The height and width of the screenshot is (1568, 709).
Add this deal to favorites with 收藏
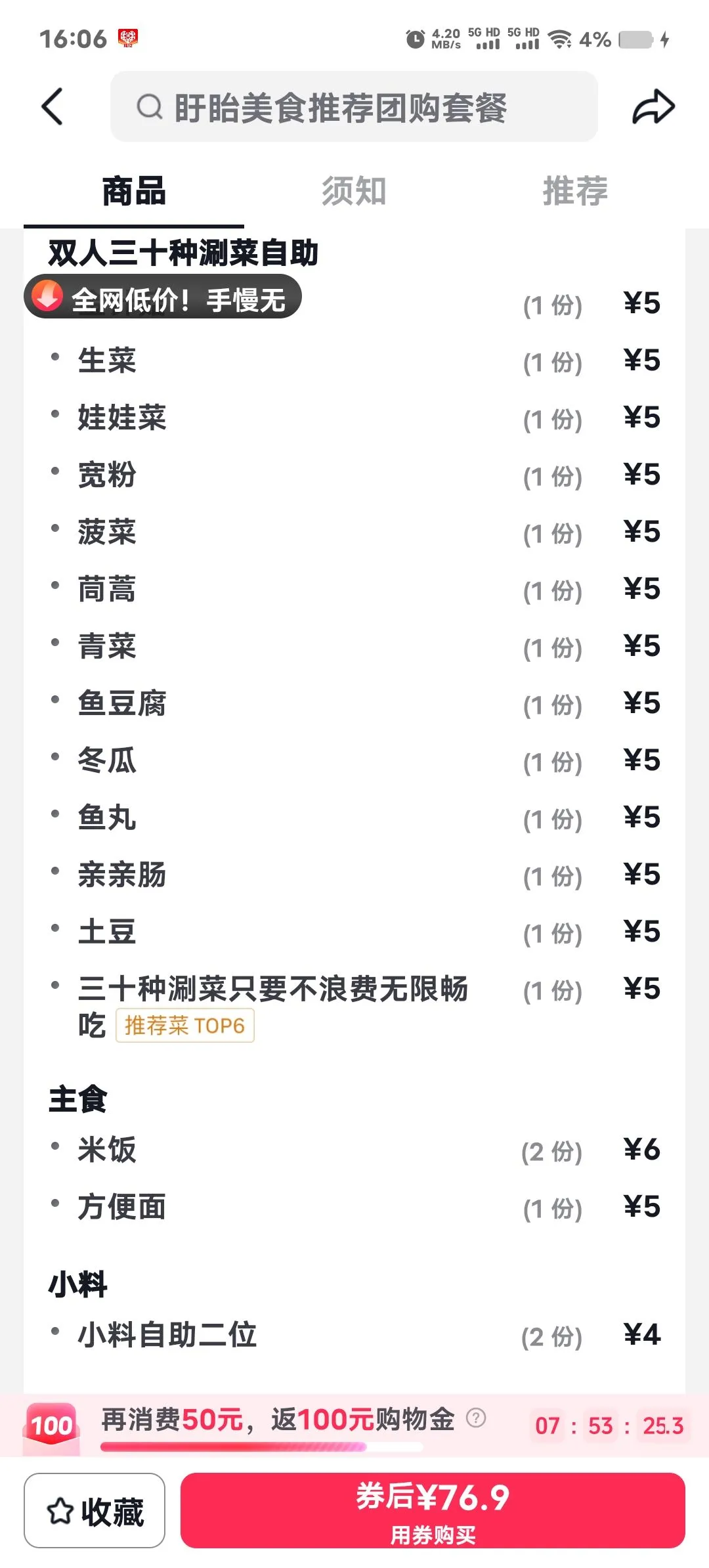tap(95, 1510)
